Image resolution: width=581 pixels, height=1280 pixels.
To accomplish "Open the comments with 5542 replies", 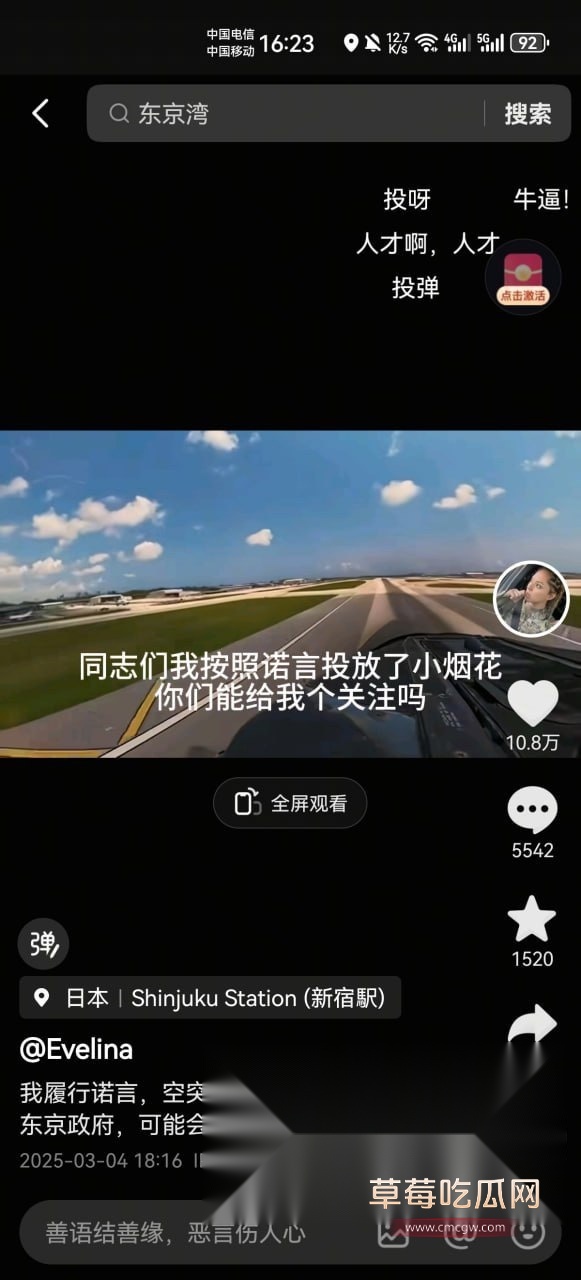I will click(532, 811).
